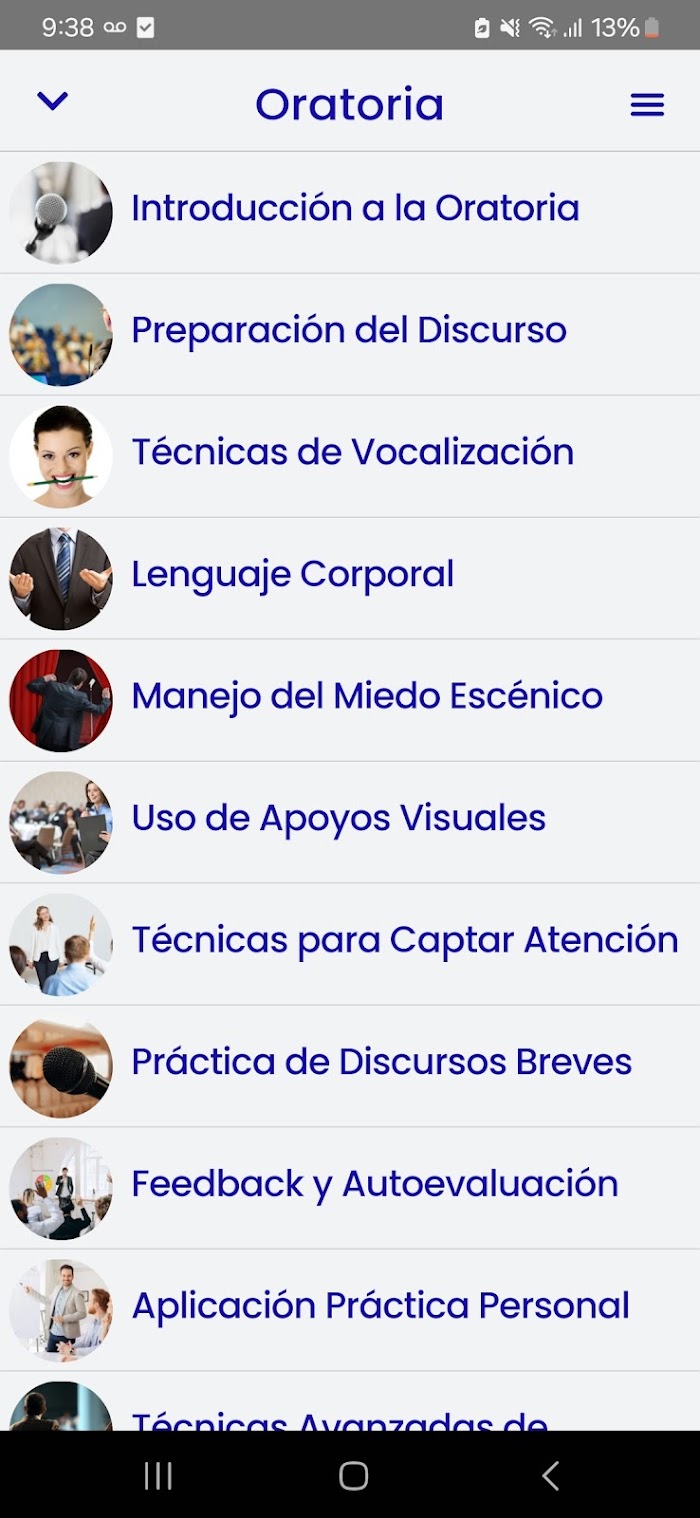Open Técnicas de Vocalización

[350, 457]
